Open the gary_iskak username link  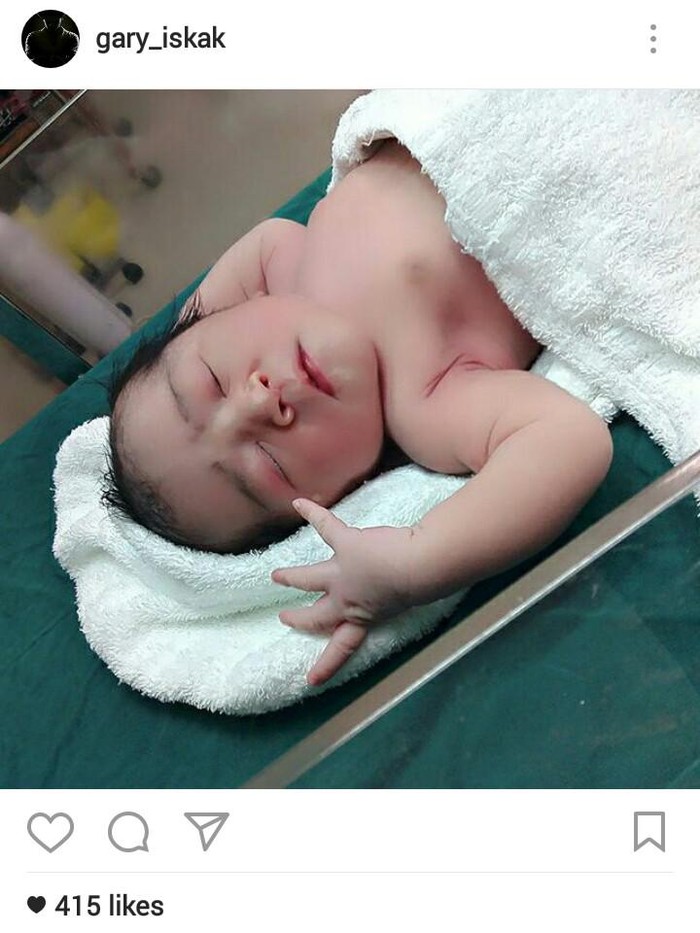click(160, 39)
